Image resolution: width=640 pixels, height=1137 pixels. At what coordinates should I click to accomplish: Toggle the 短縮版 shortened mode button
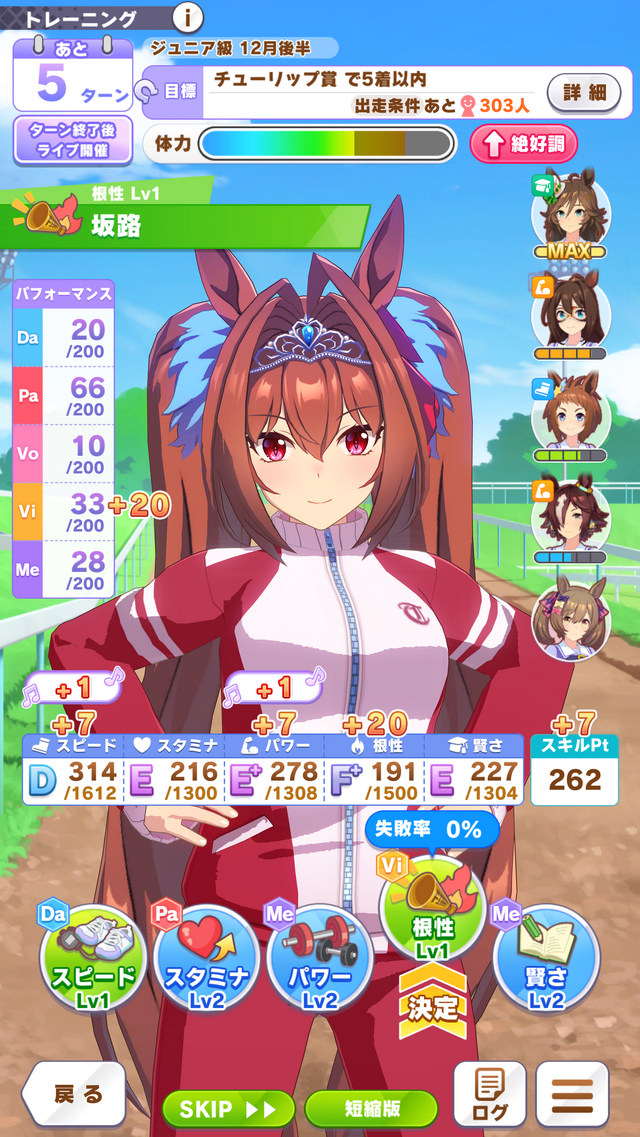coord(371,1108)
